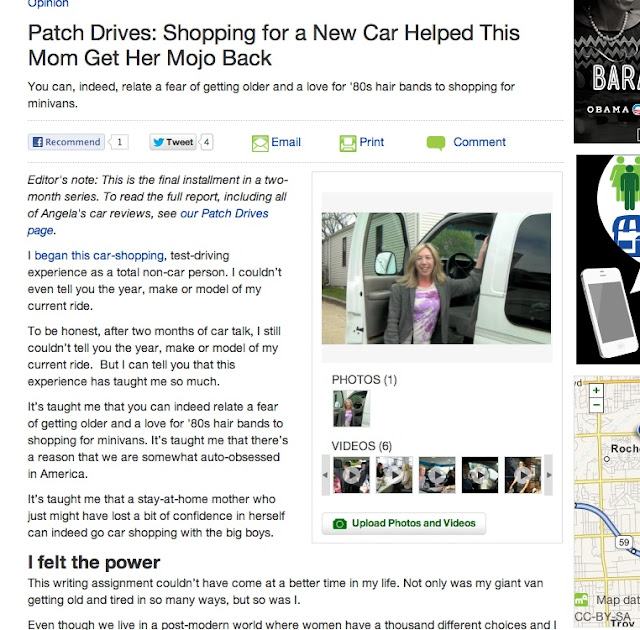Viewport: 640px width, 630px height.
Task: Recommend this article on Facebook
Action: click(66, 142)
